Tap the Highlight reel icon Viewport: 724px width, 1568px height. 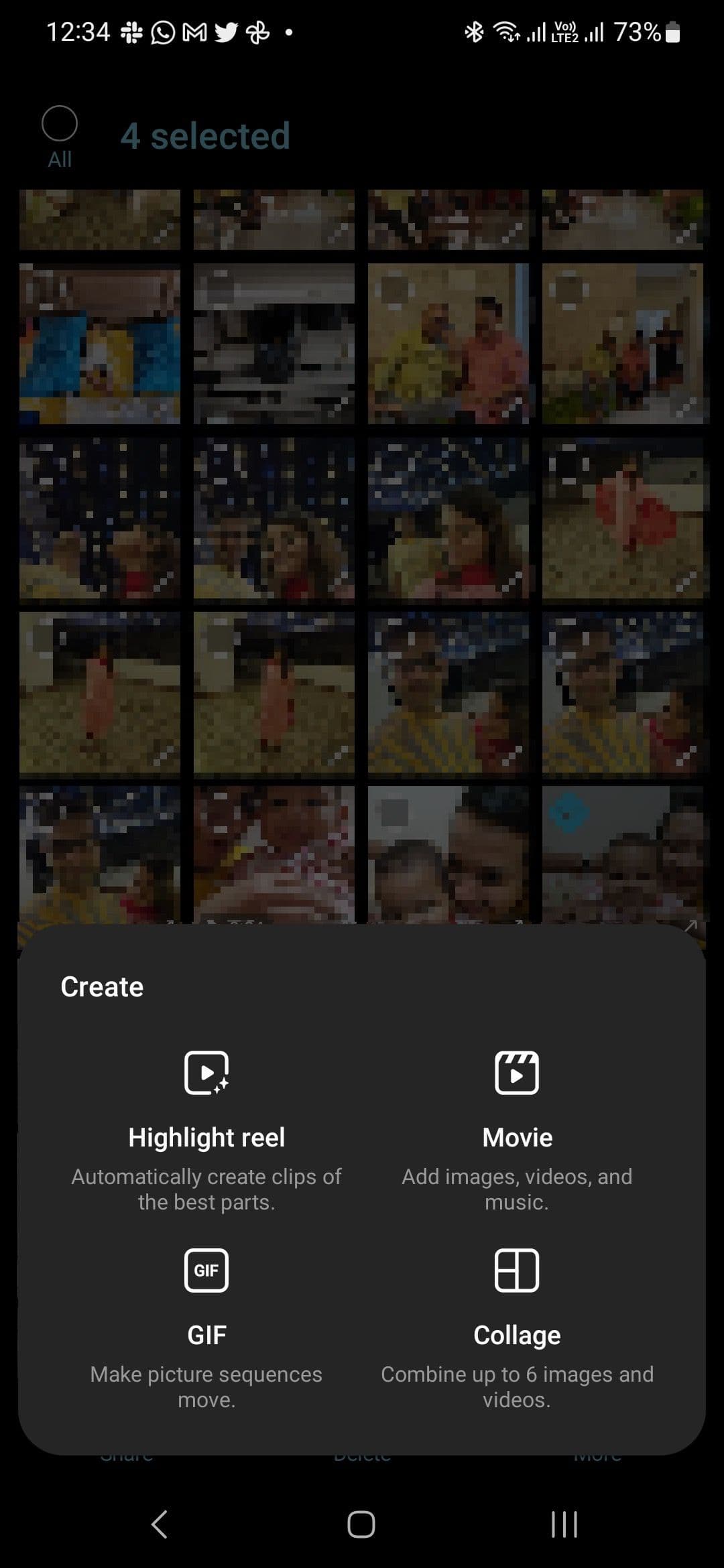tap(206, 1072)
